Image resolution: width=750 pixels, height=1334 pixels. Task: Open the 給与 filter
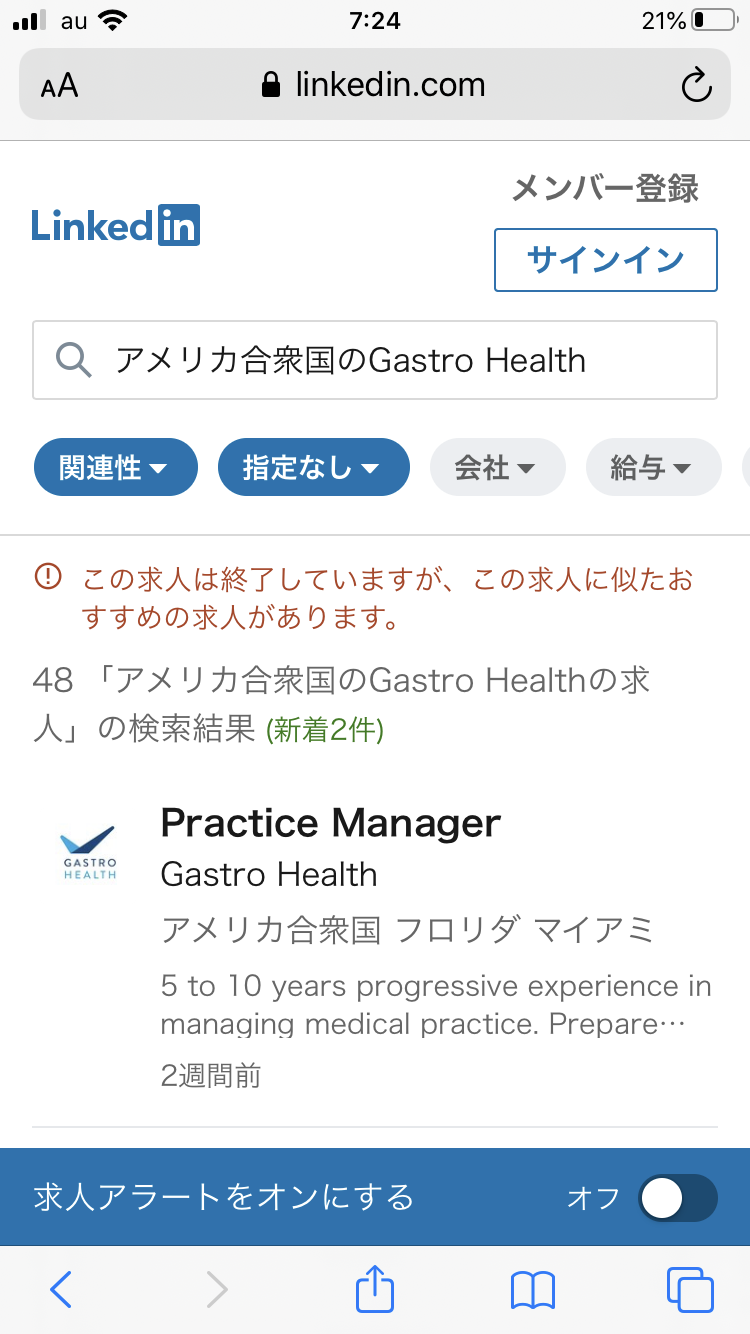[x=652, y=467]
